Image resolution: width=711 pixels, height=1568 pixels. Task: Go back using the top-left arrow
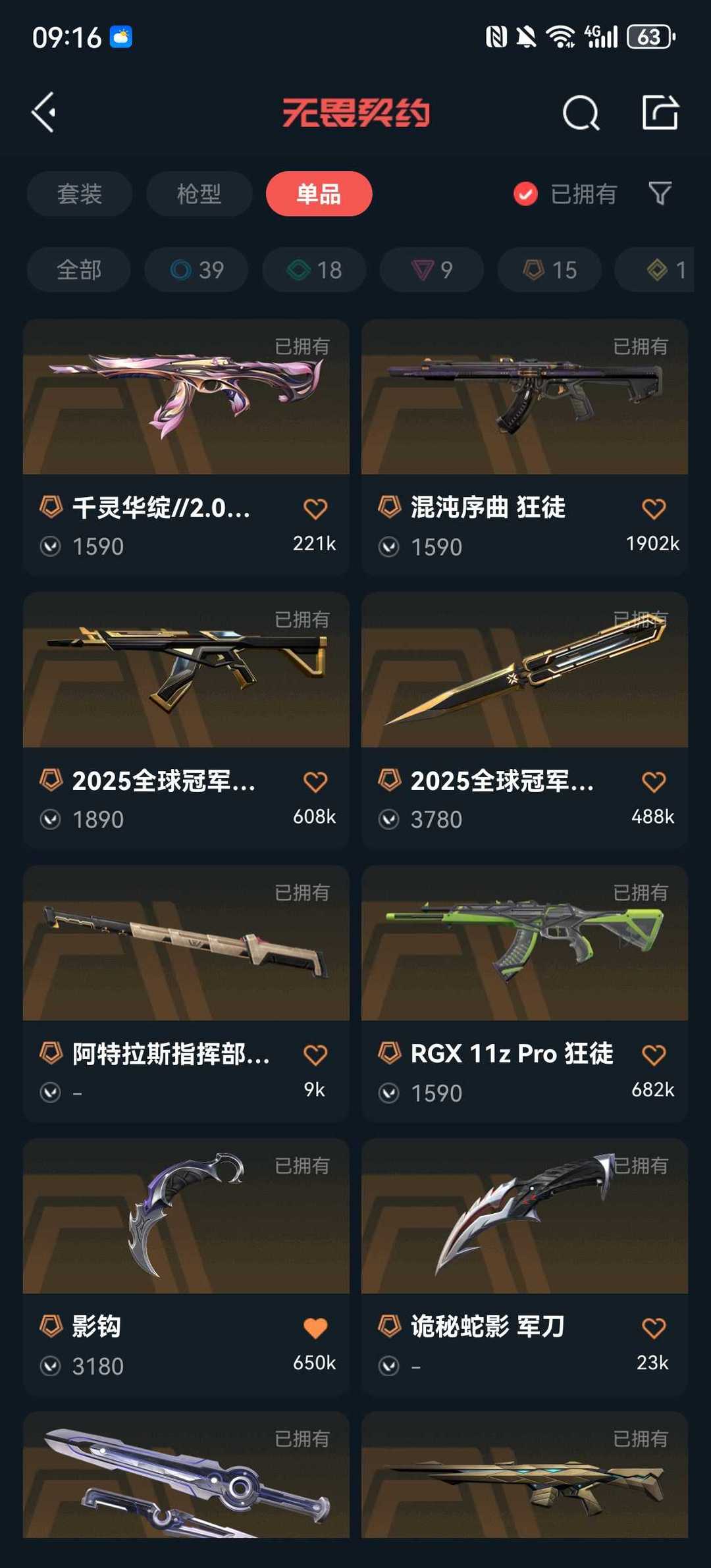(44, 113)
